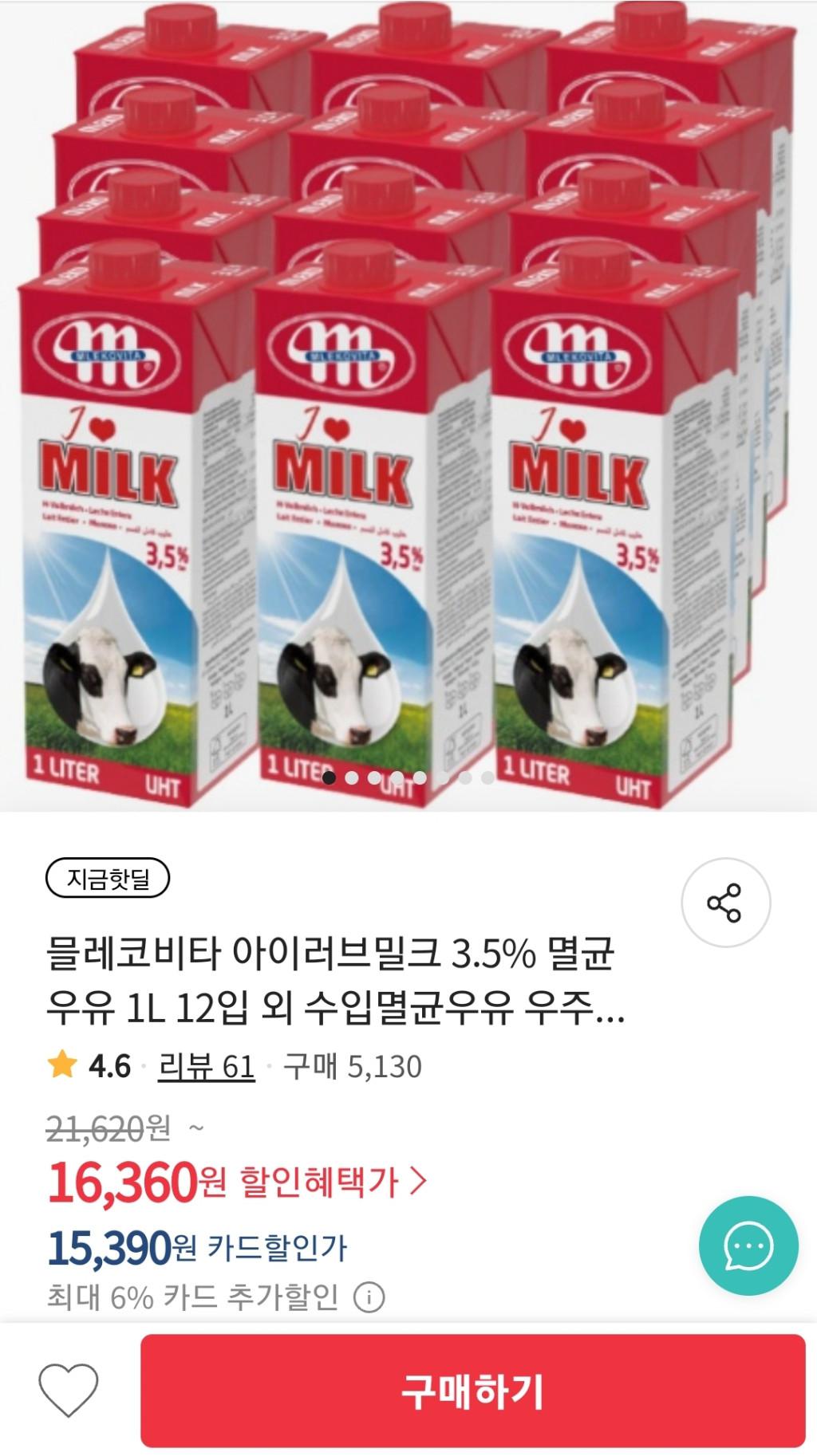This screenshot has width=817, height=1456.
Task: Tap the 지금핫딜 hot deal chip
Action: coord(108,880)
